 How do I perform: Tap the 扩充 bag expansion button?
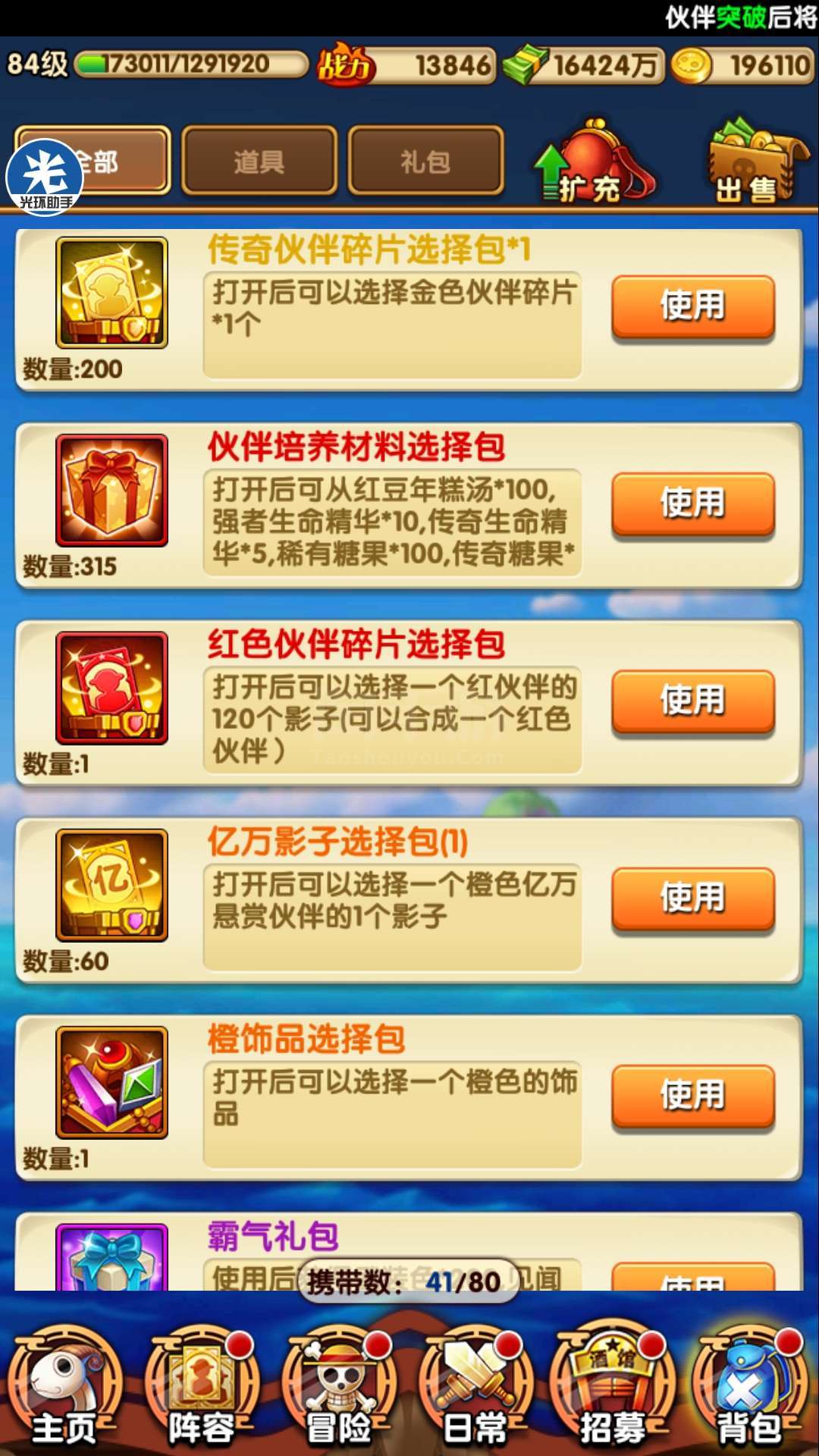(x=594, y=161)
